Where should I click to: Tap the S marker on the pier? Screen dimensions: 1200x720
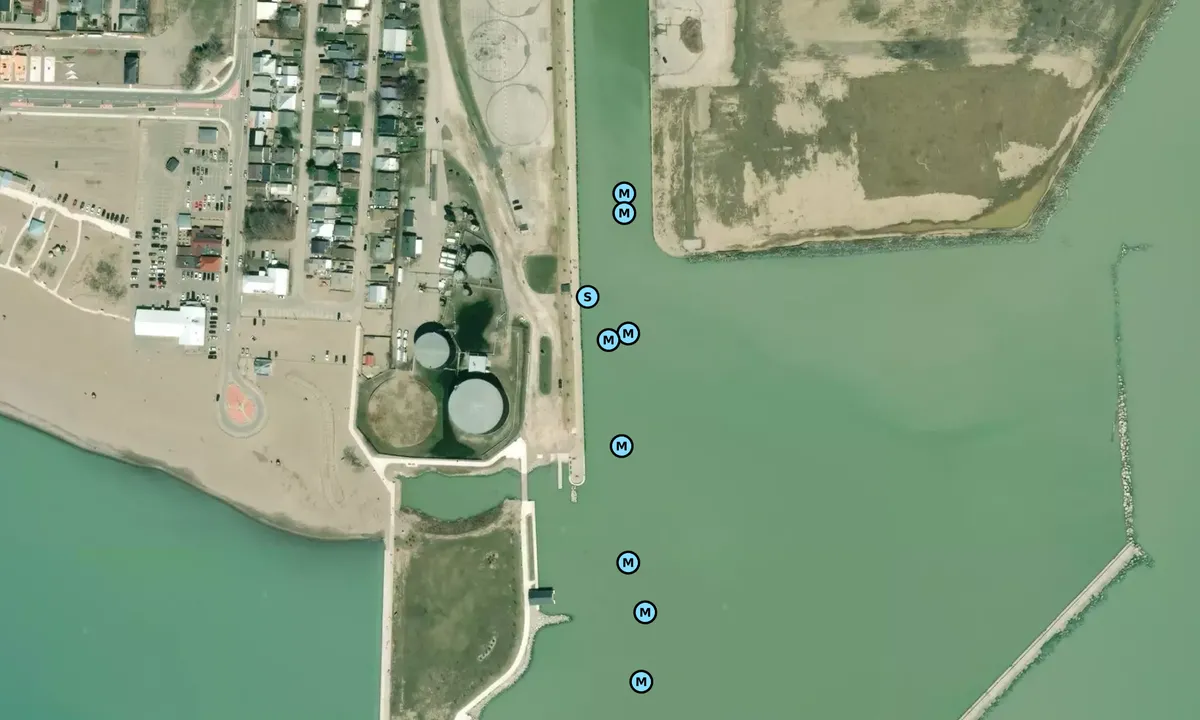[x=588, y=296]
